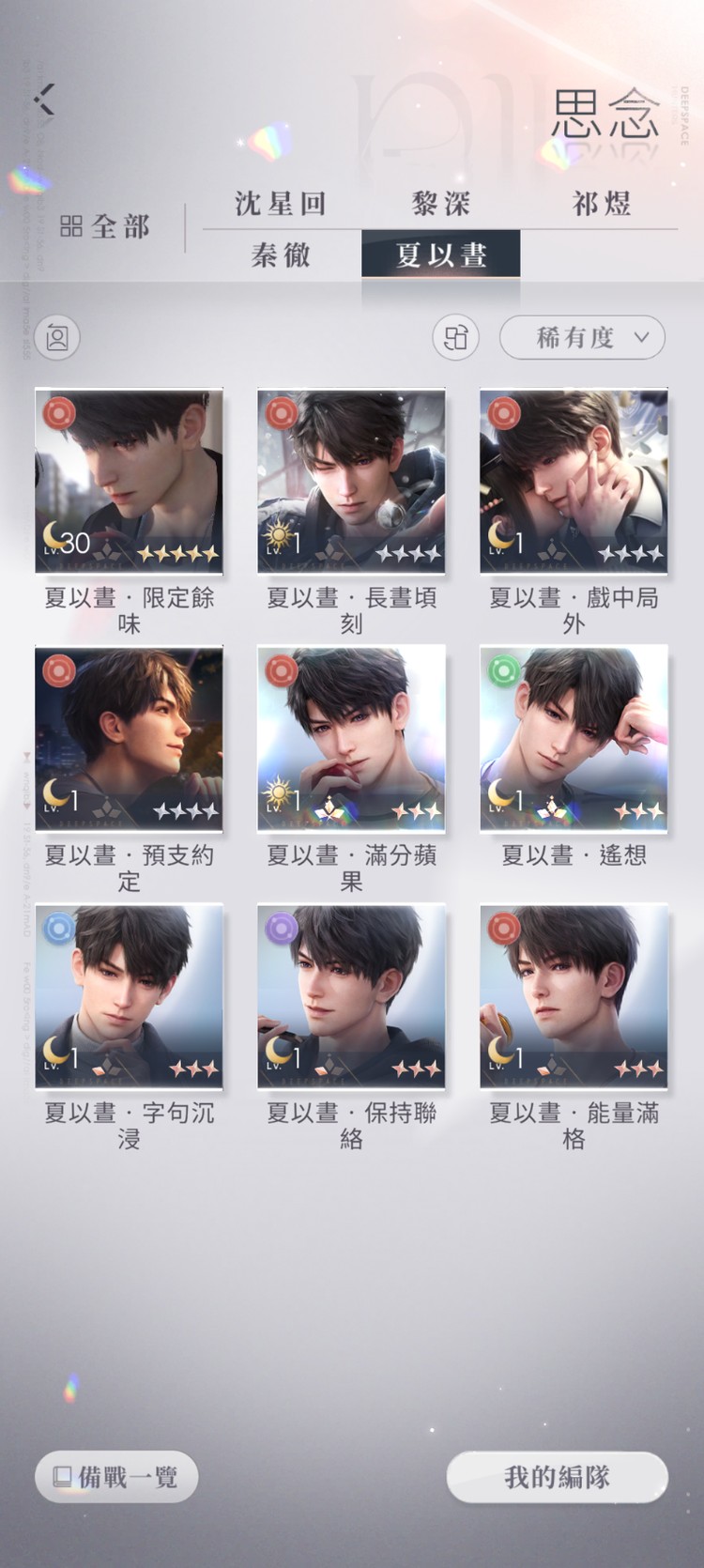
Task: Switch to the 沈星回 tab
Action: click(280, 204)
